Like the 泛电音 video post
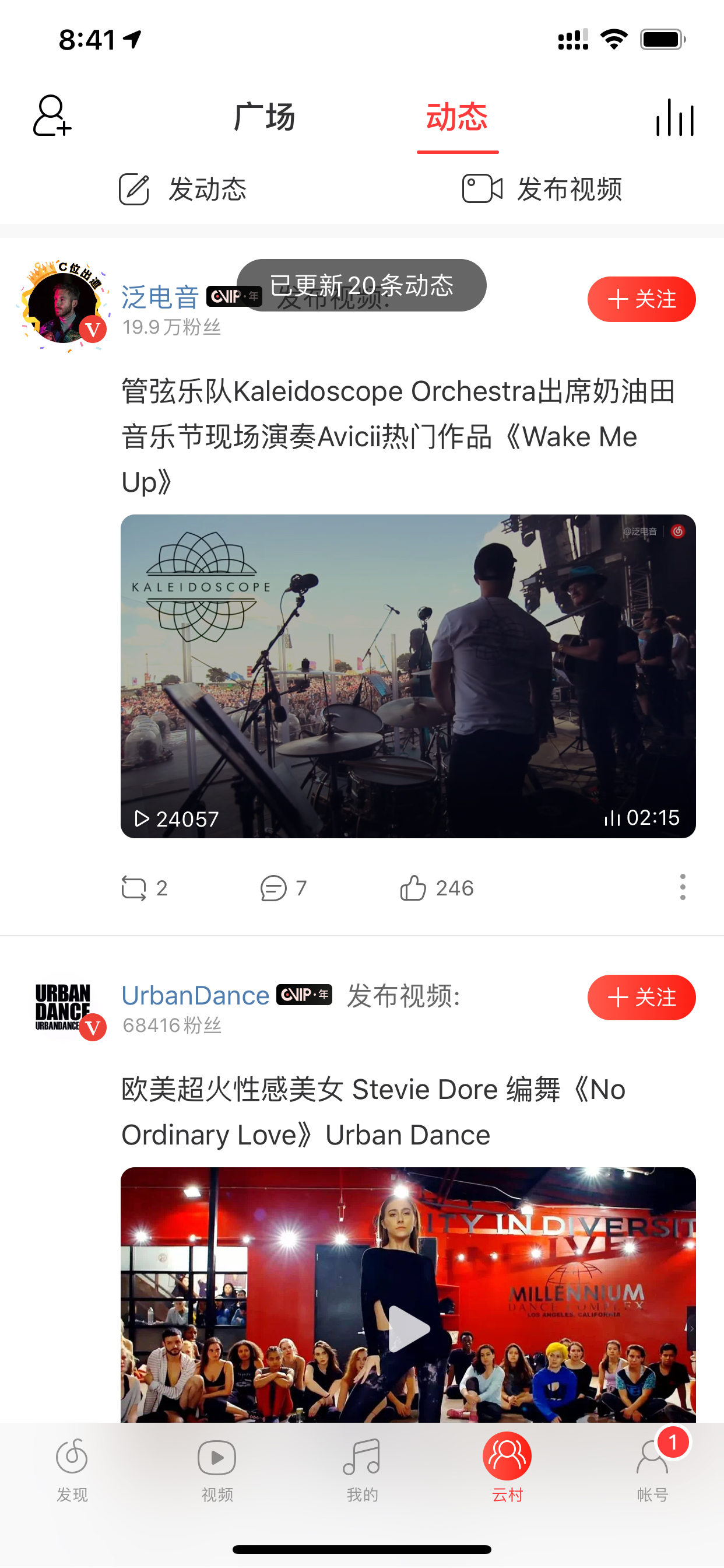The image size is (724, 1568). (436, 888)
